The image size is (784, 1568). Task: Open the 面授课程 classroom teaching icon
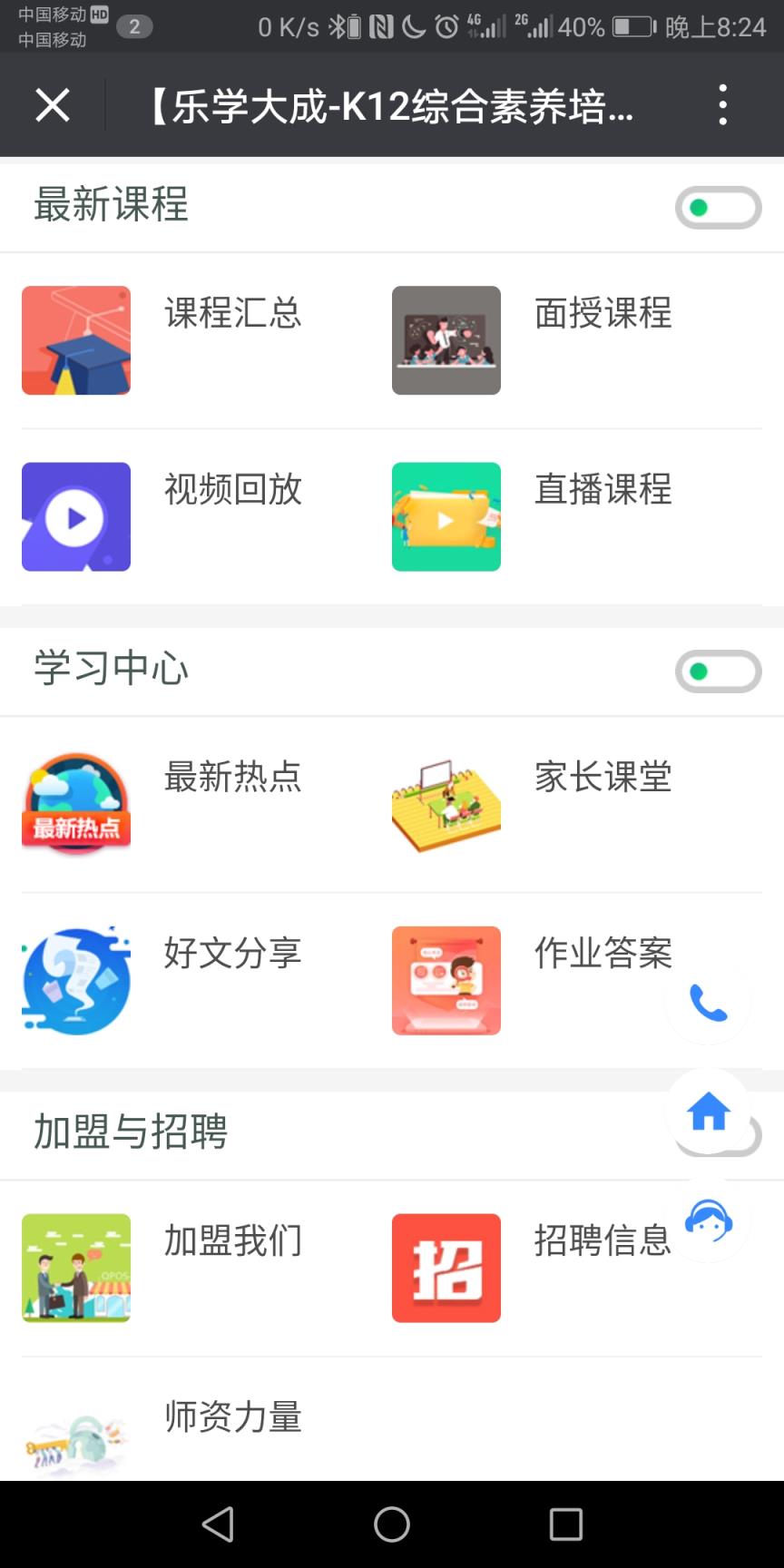tap(446, 340)
